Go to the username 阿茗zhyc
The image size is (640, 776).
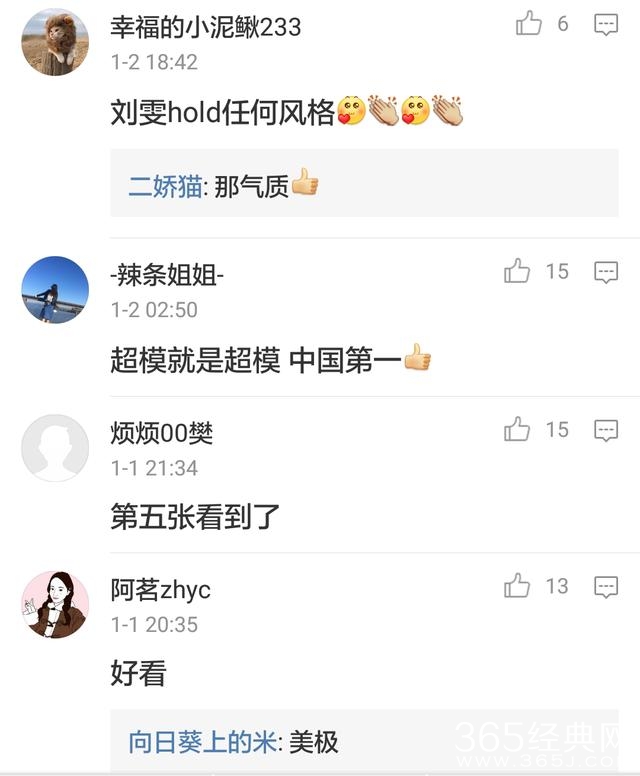[161, 590]
